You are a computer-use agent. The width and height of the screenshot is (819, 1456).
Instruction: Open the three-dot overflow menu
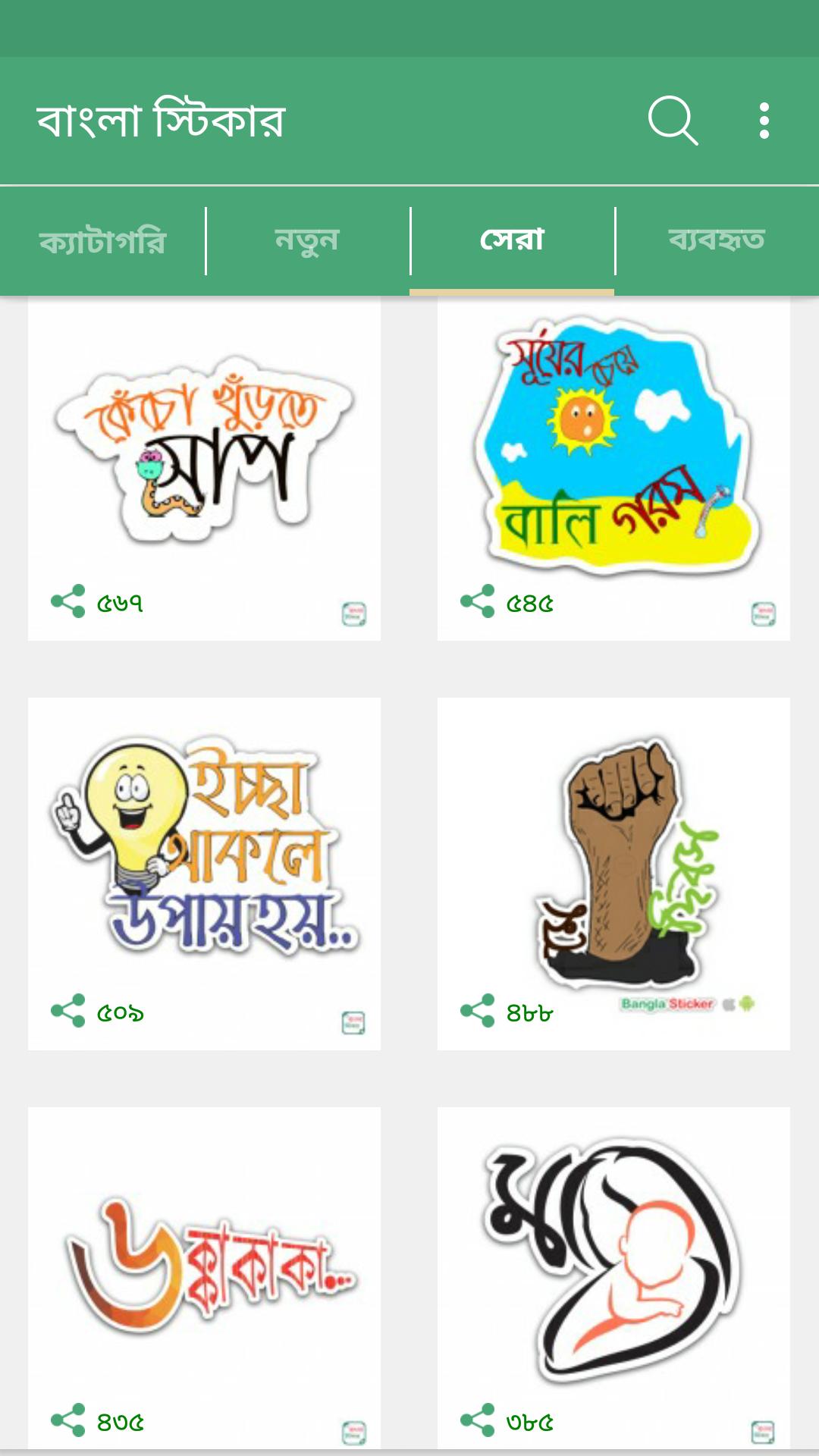tap(764, 121)
